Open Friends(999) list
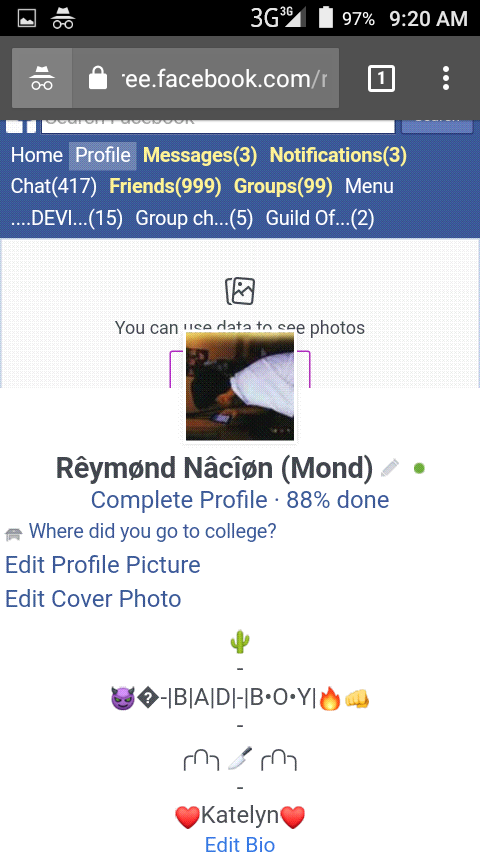Viewport: 480px width, 854px height. [x=165, y=186]
